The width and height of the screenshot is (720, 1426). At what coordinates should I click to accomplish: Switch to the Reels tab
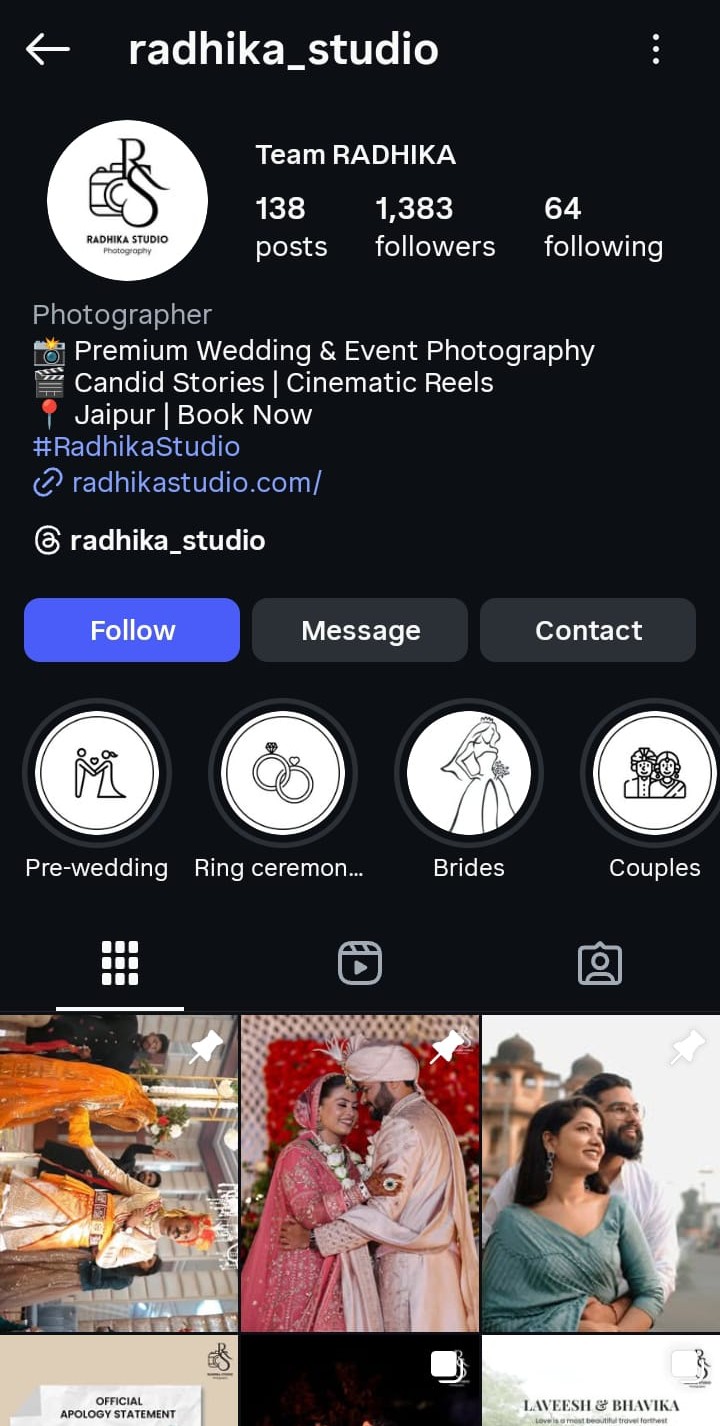coord(359,964)
